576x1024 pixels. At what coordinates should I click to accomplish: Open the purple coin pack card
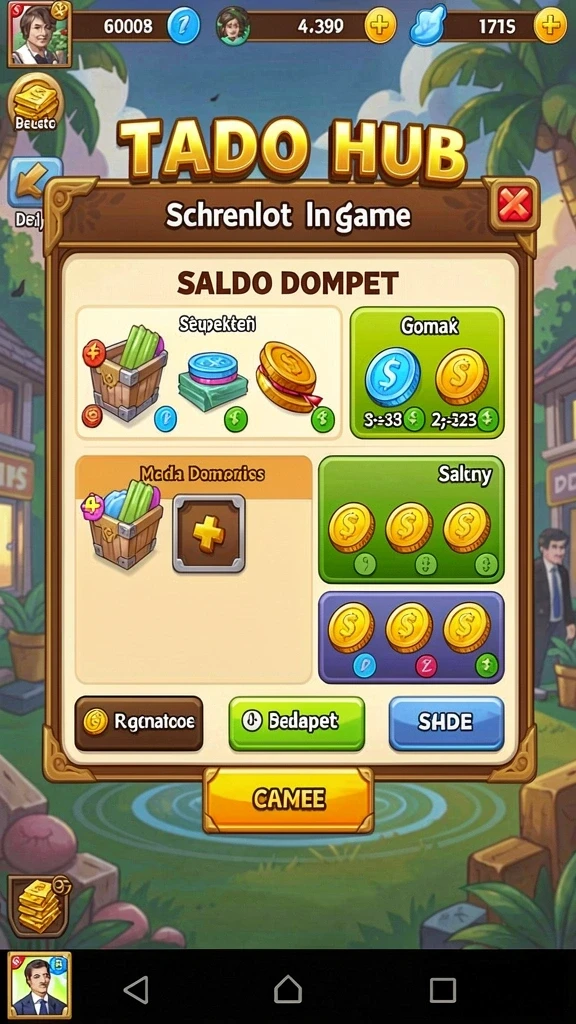(x=411, y=637)
